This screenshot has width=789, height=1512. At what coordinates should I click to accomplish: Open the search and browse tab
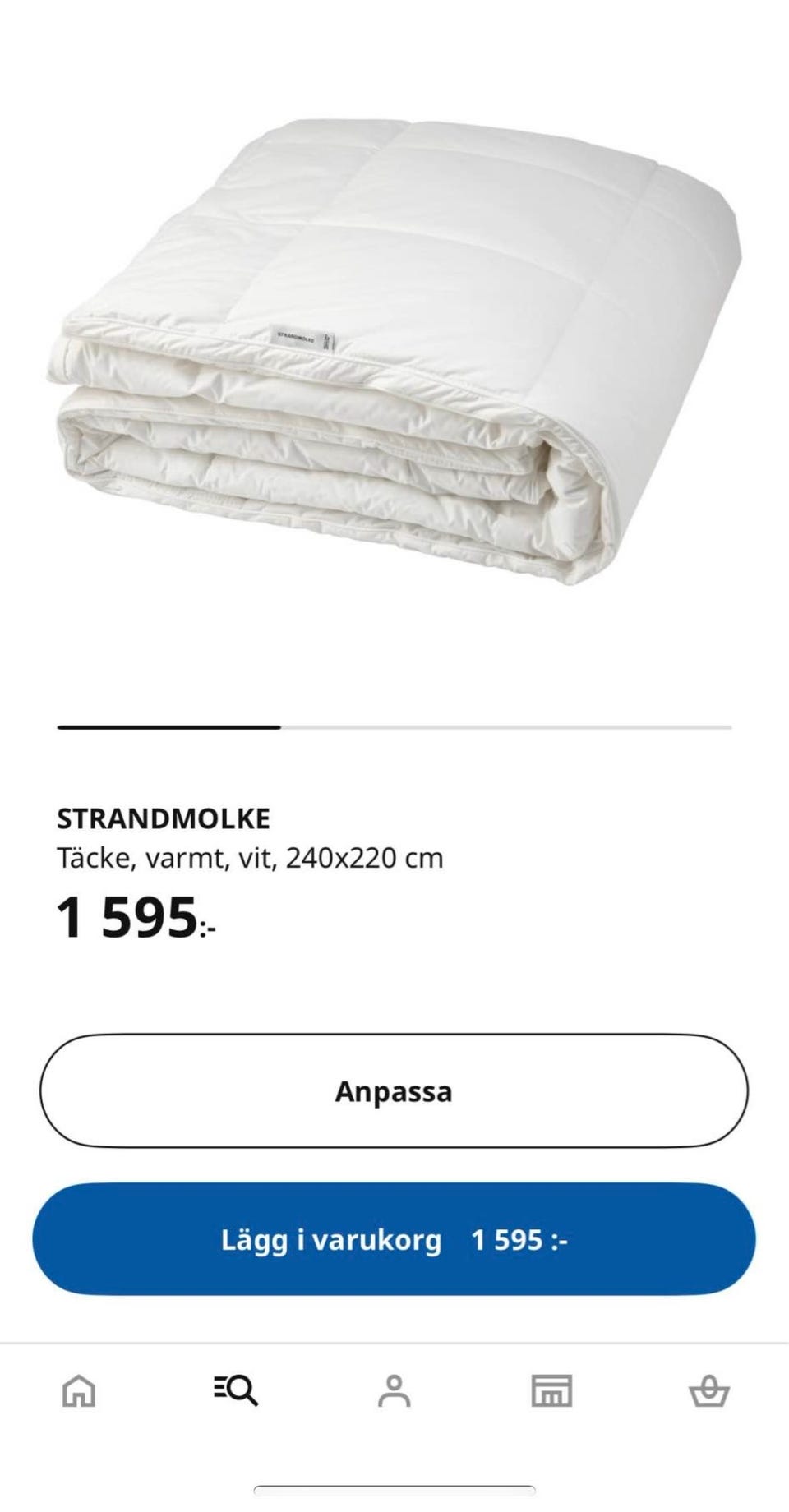point(237,1392)
